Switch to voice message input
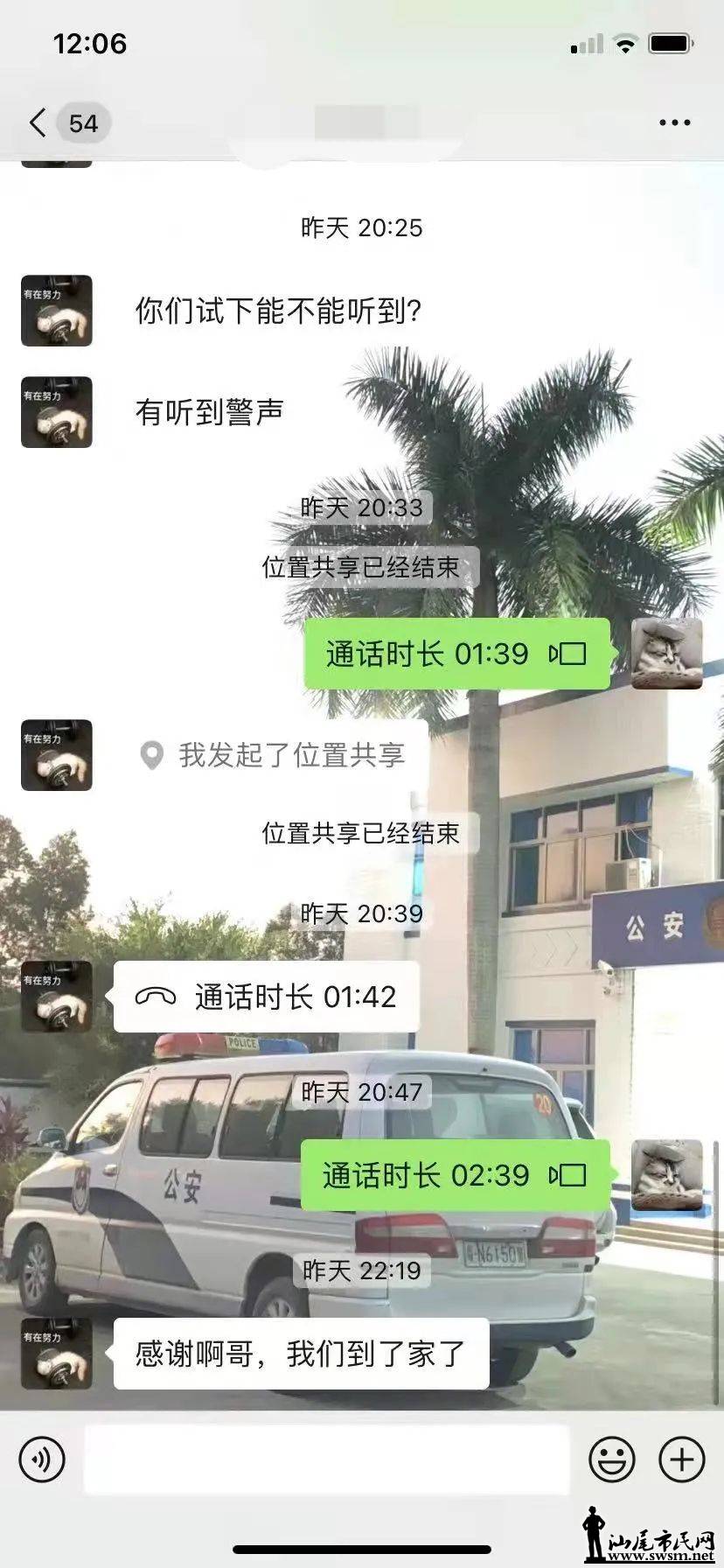 coord(42,1459)
